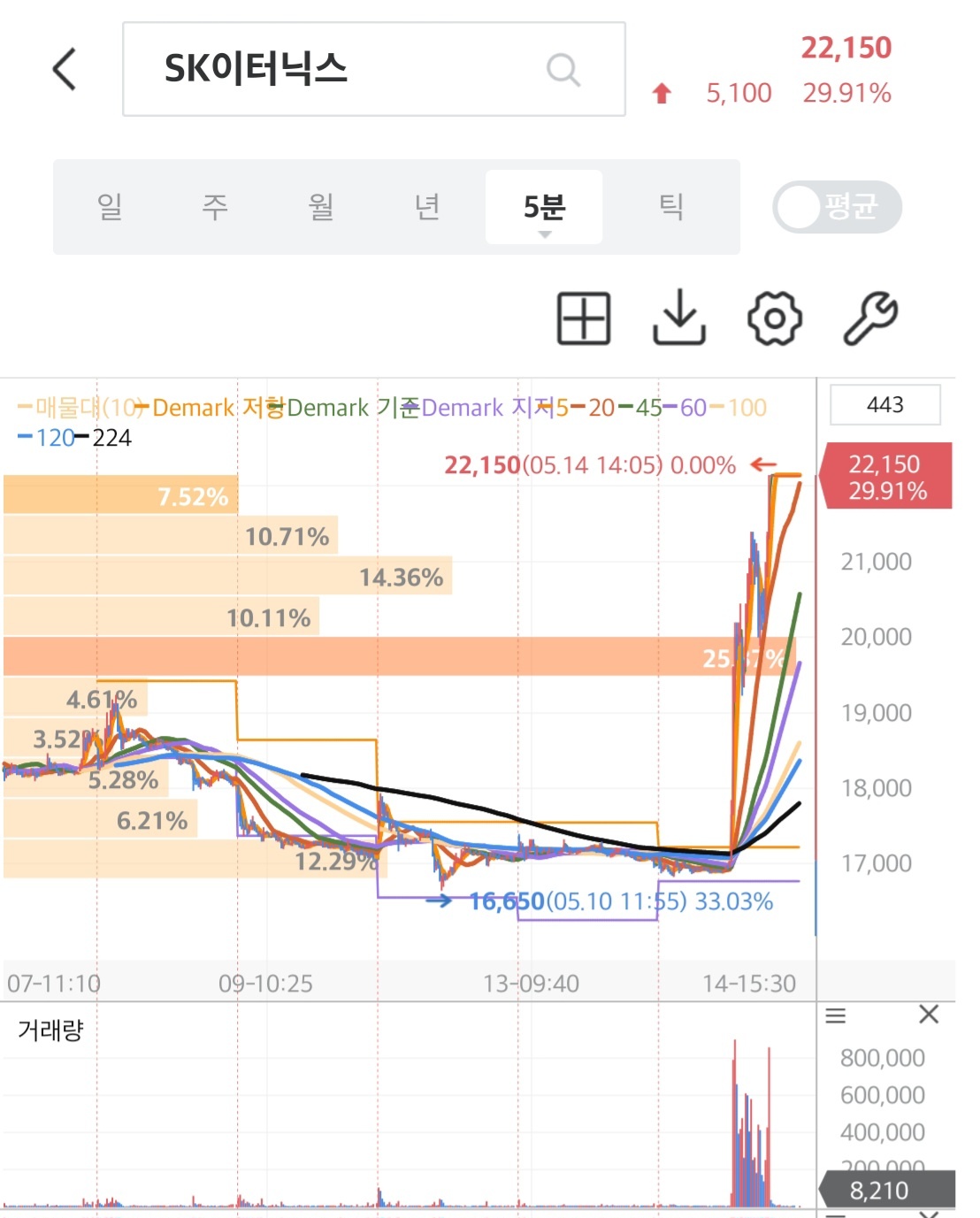Image resolution: width=980 pixels, height=1218 pixels.
Task: Toggle the 평균 average switch
Action: click(x=838, y=207)
